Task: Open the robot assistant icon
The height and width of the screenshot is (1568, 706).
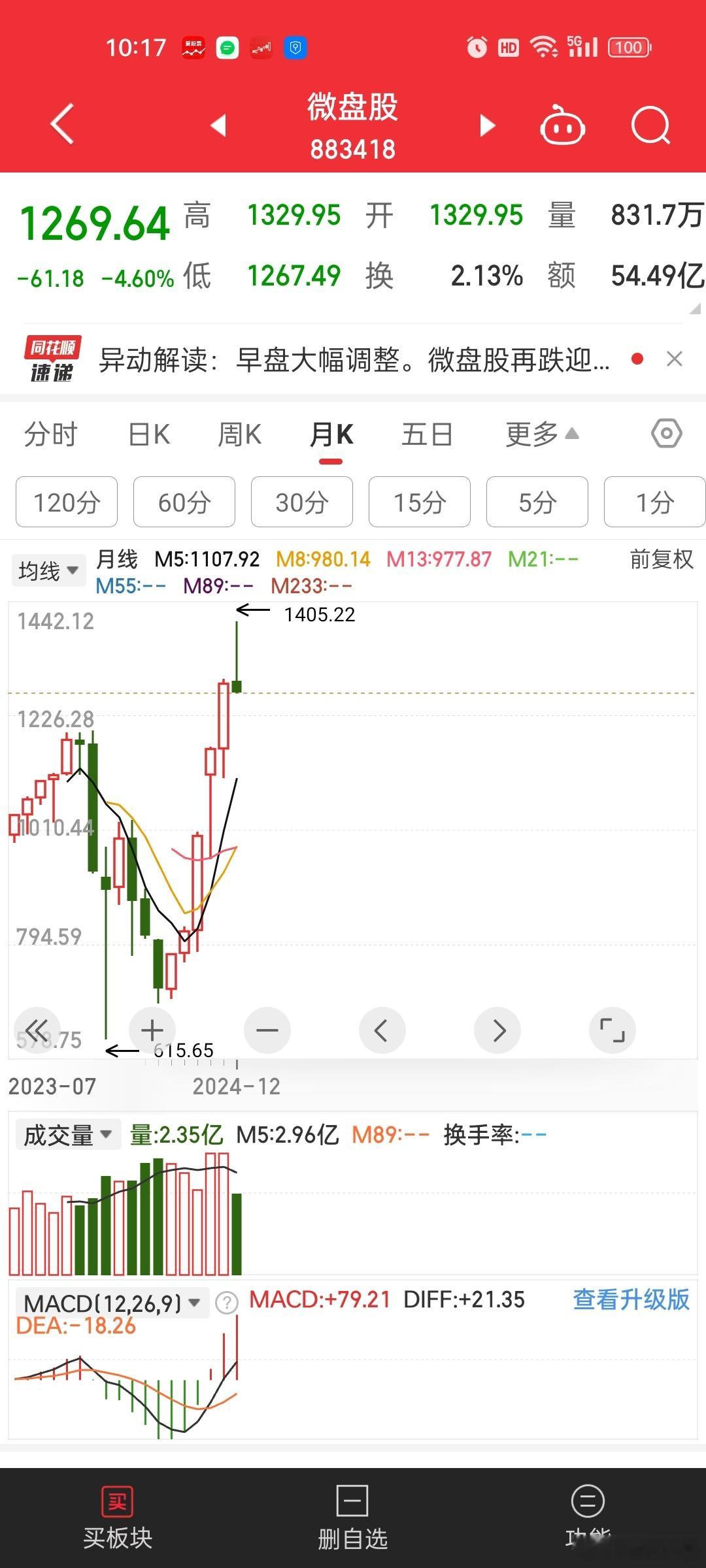Action: coord(562,125)
